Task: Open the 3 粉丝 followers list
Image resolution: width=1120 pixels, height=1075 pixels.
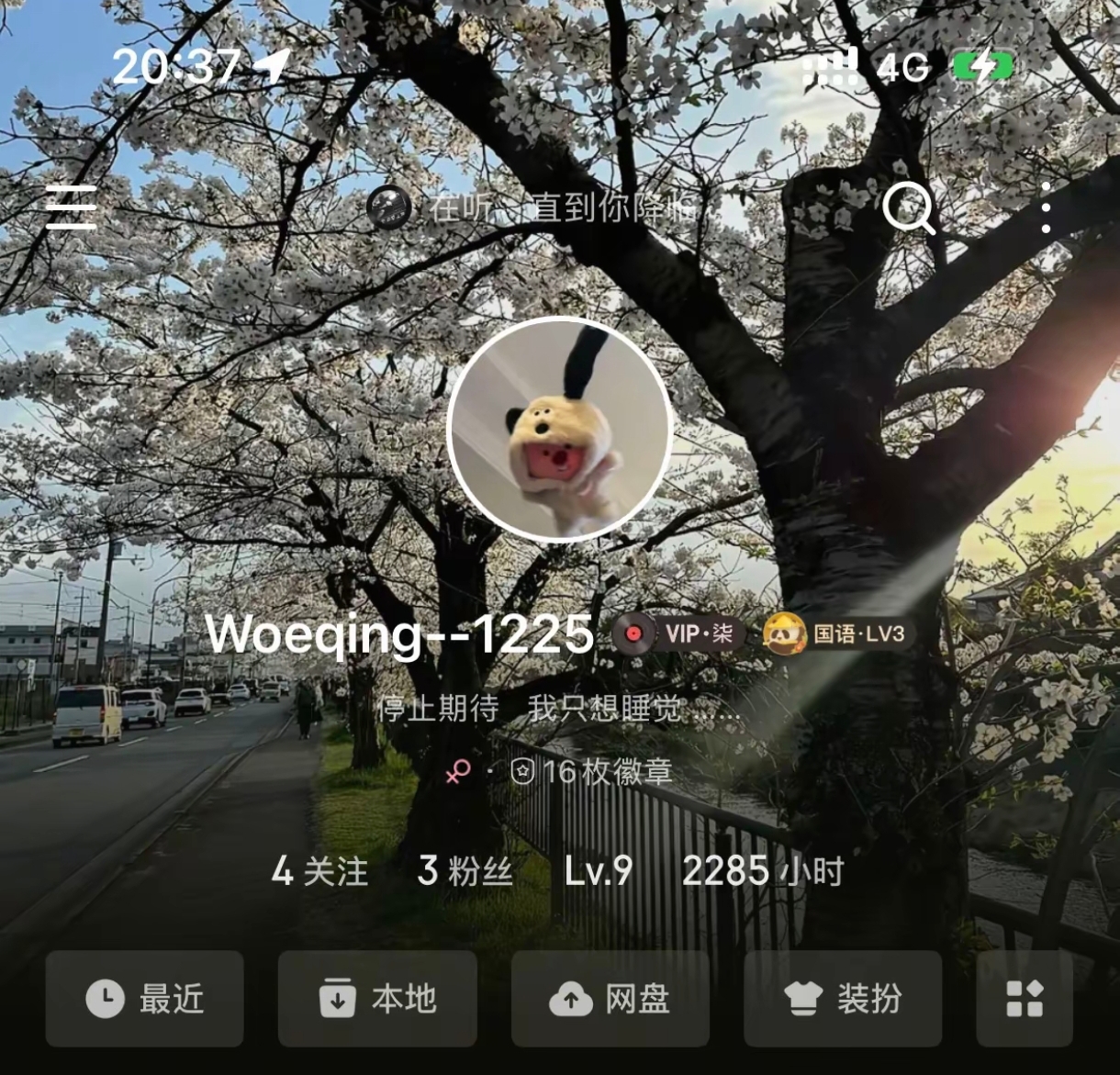Action: tap(465, 871)
